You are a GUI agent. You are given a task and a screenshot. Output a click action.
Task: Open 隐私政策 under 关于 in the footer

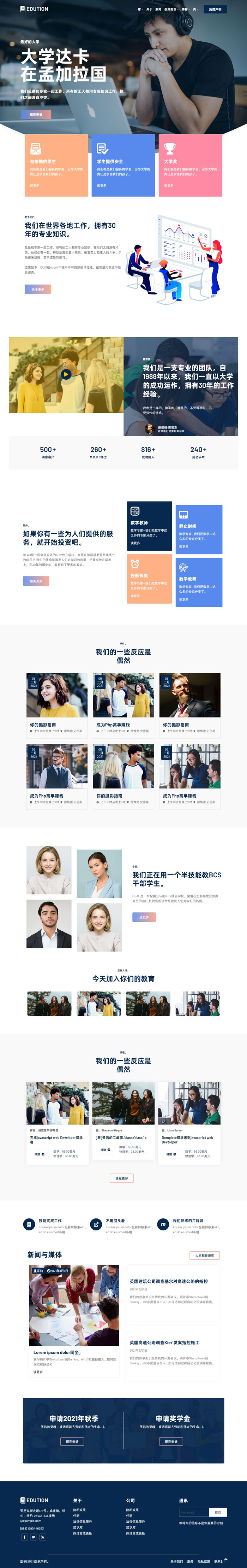coord(80,1510)
